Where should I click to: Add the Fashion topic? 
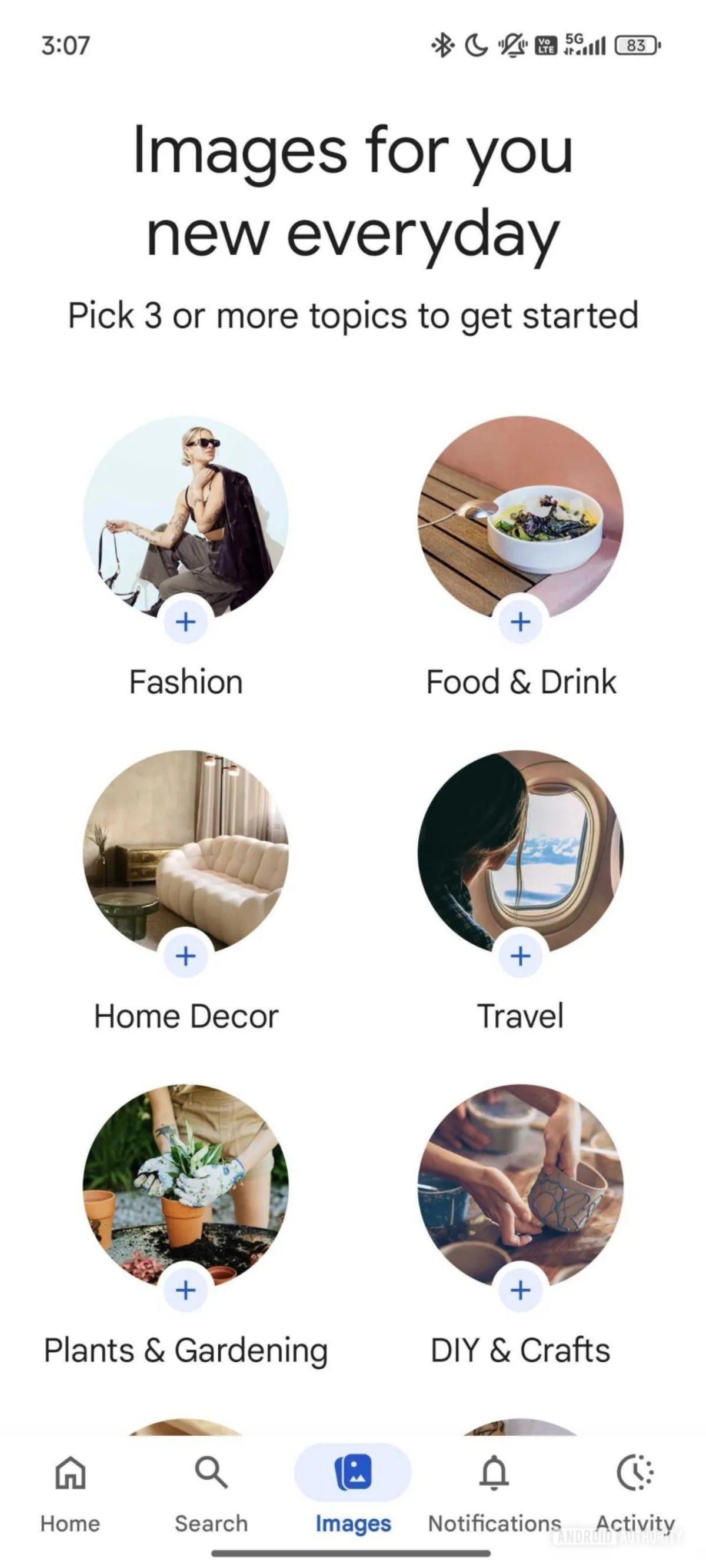pyautogui.click(x=185, y=621)
